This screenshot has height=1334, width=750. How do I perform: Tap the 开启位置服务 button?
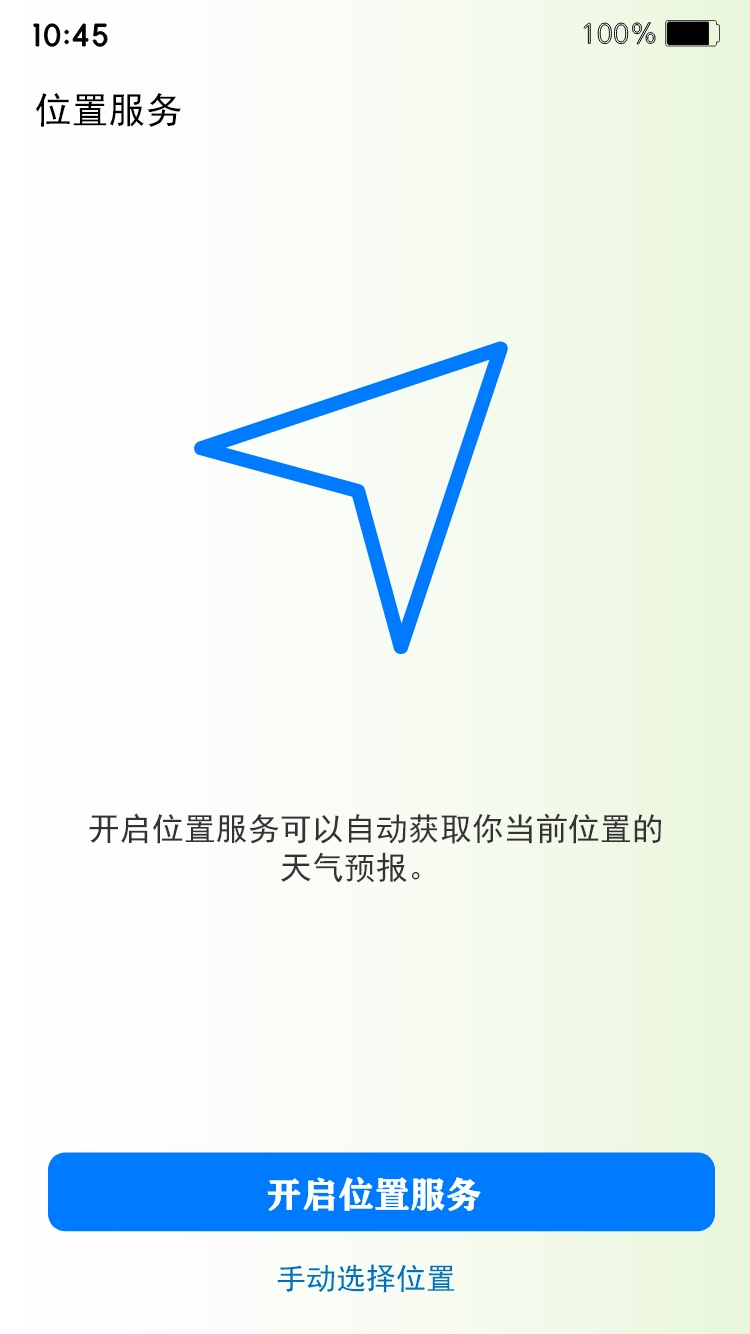tap(381, 1192)
